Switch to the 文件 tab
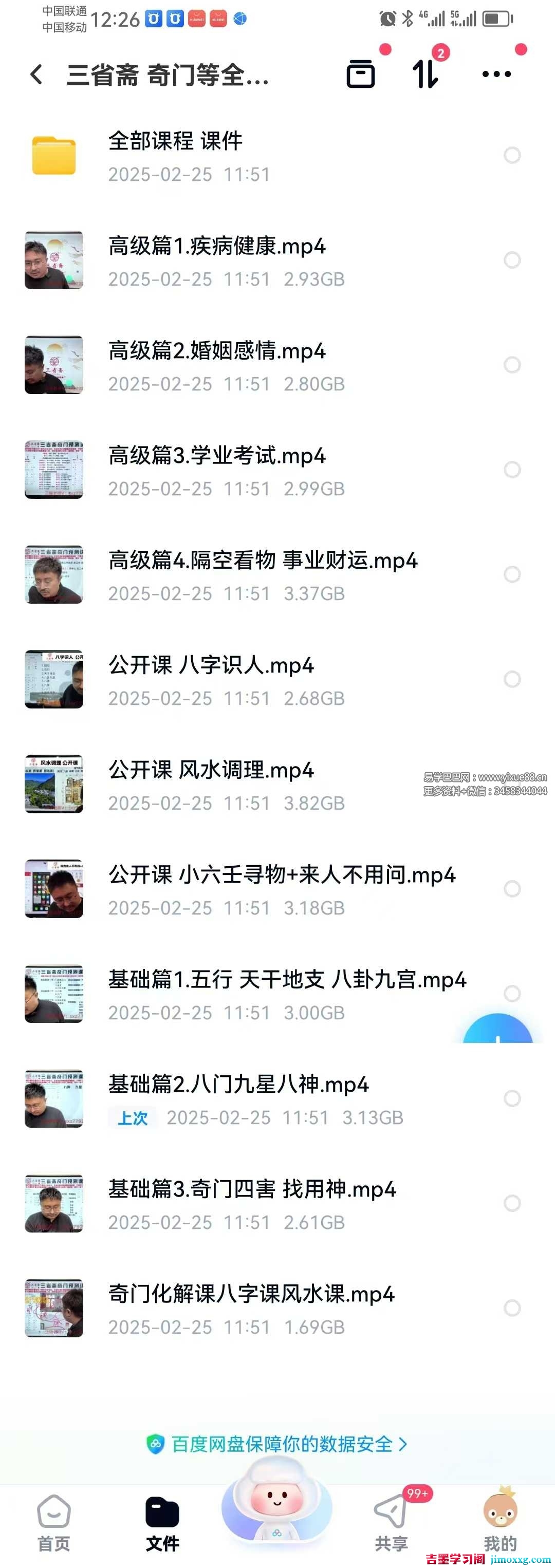This screenshot has height=1568, width=555. tap(162, 1516)
